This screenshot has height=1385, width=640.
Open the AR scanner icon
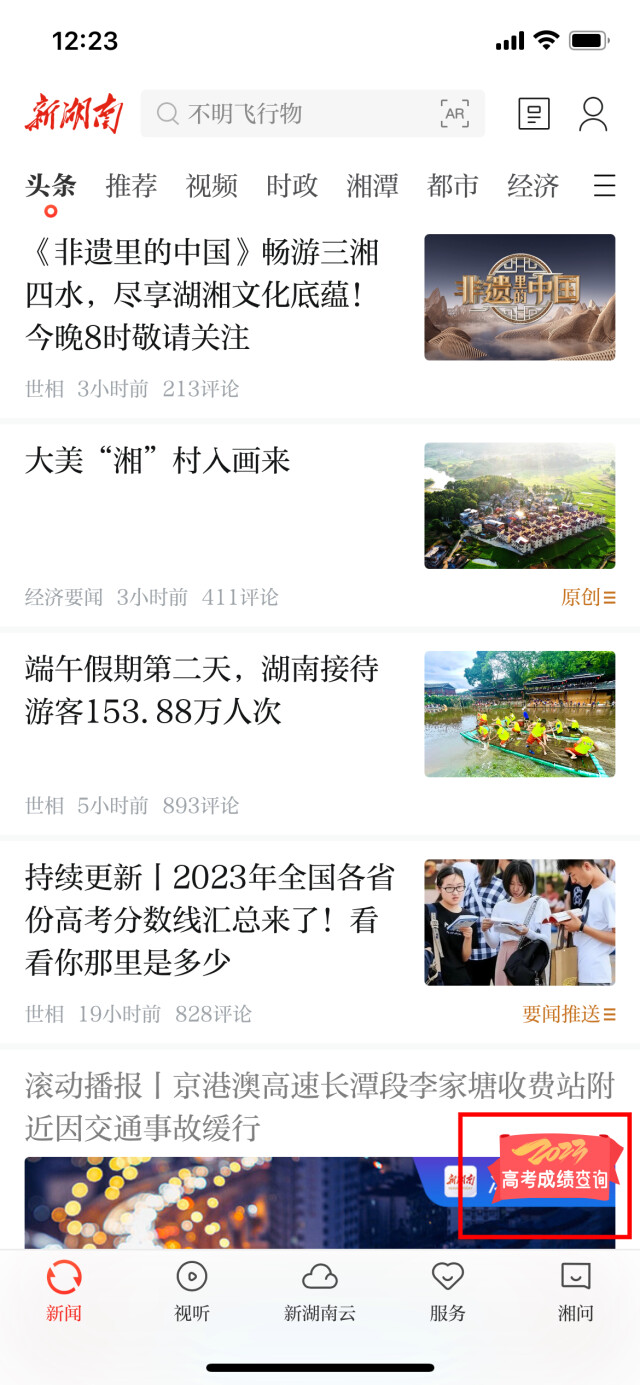(x=454, y=114)
